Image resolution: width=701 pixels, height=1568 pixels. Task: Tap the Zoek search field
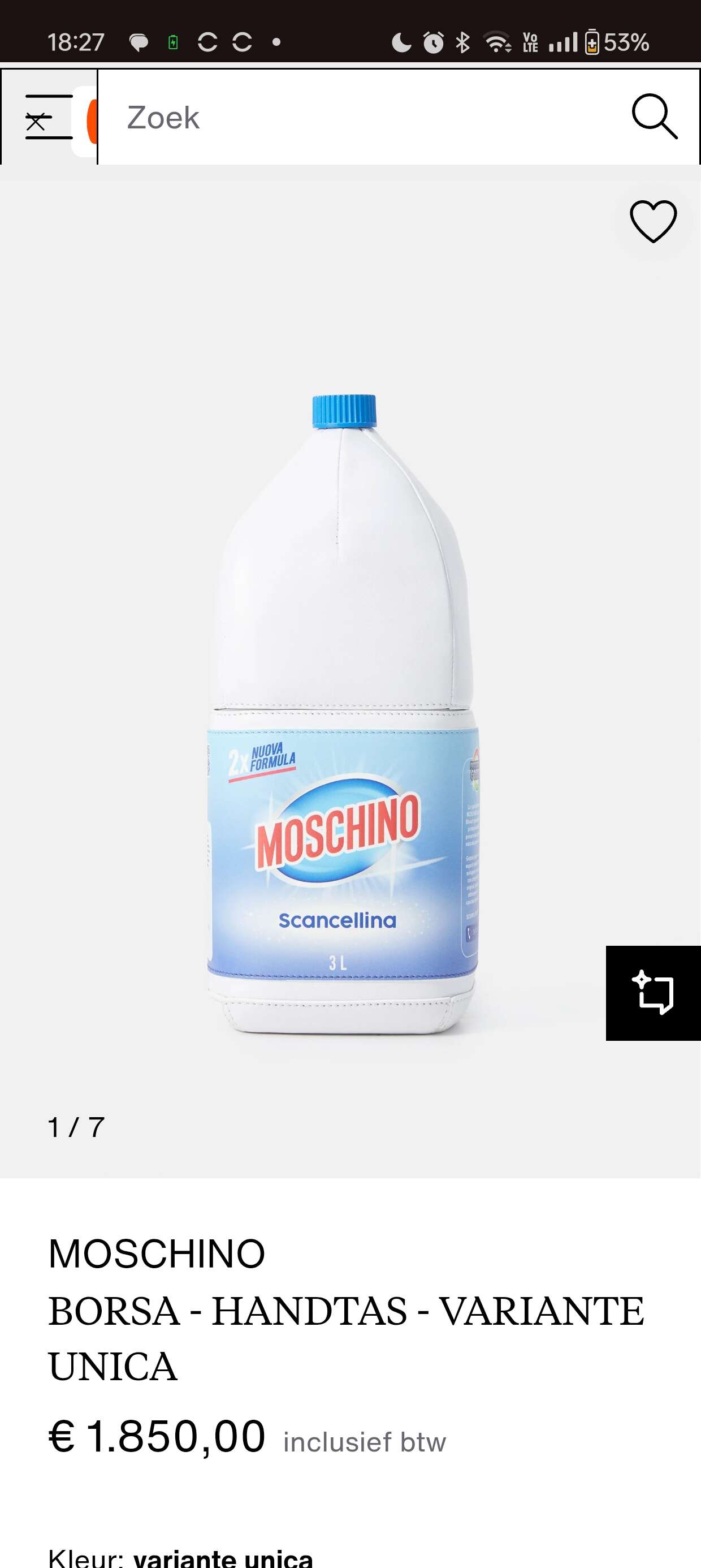point(359,117)
